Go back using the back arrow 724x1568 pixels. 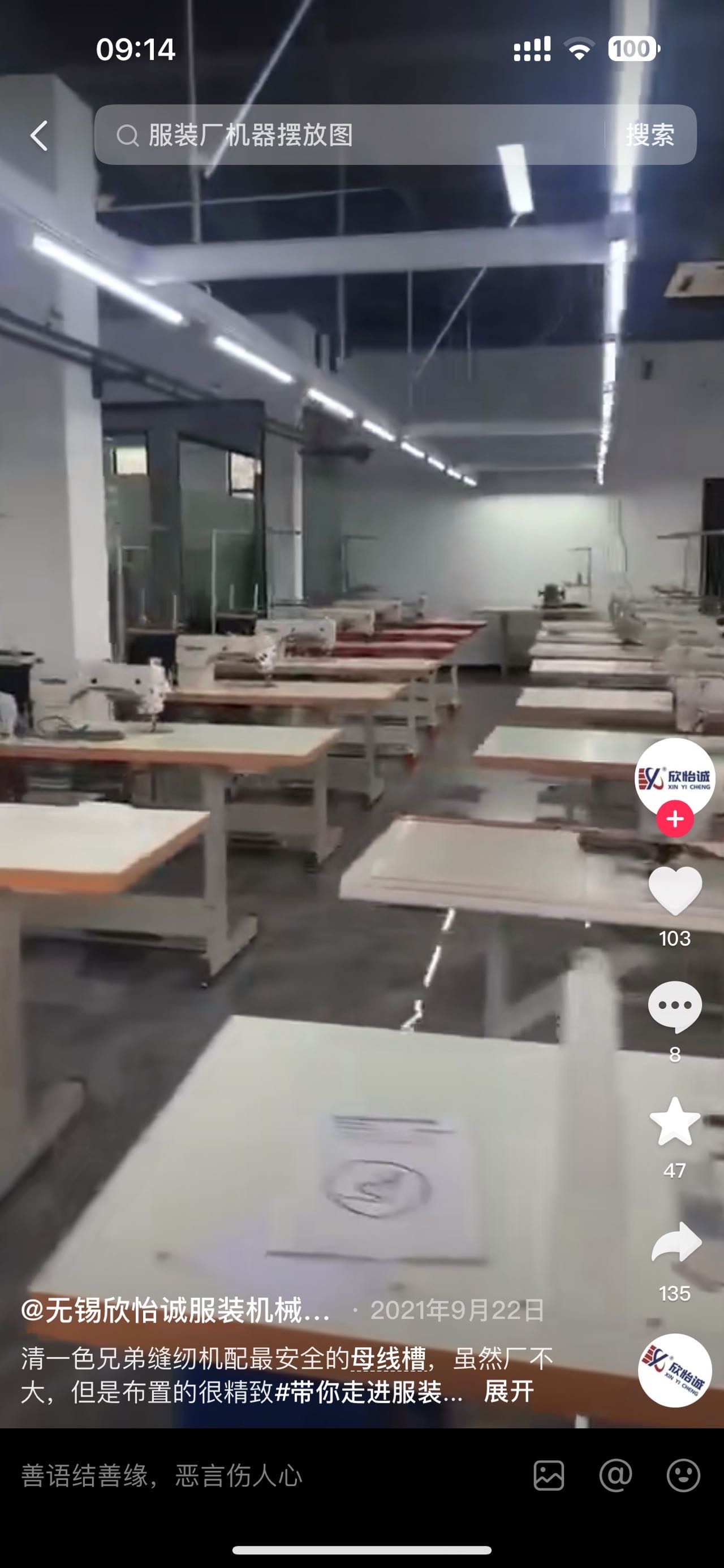pos(39,135)
